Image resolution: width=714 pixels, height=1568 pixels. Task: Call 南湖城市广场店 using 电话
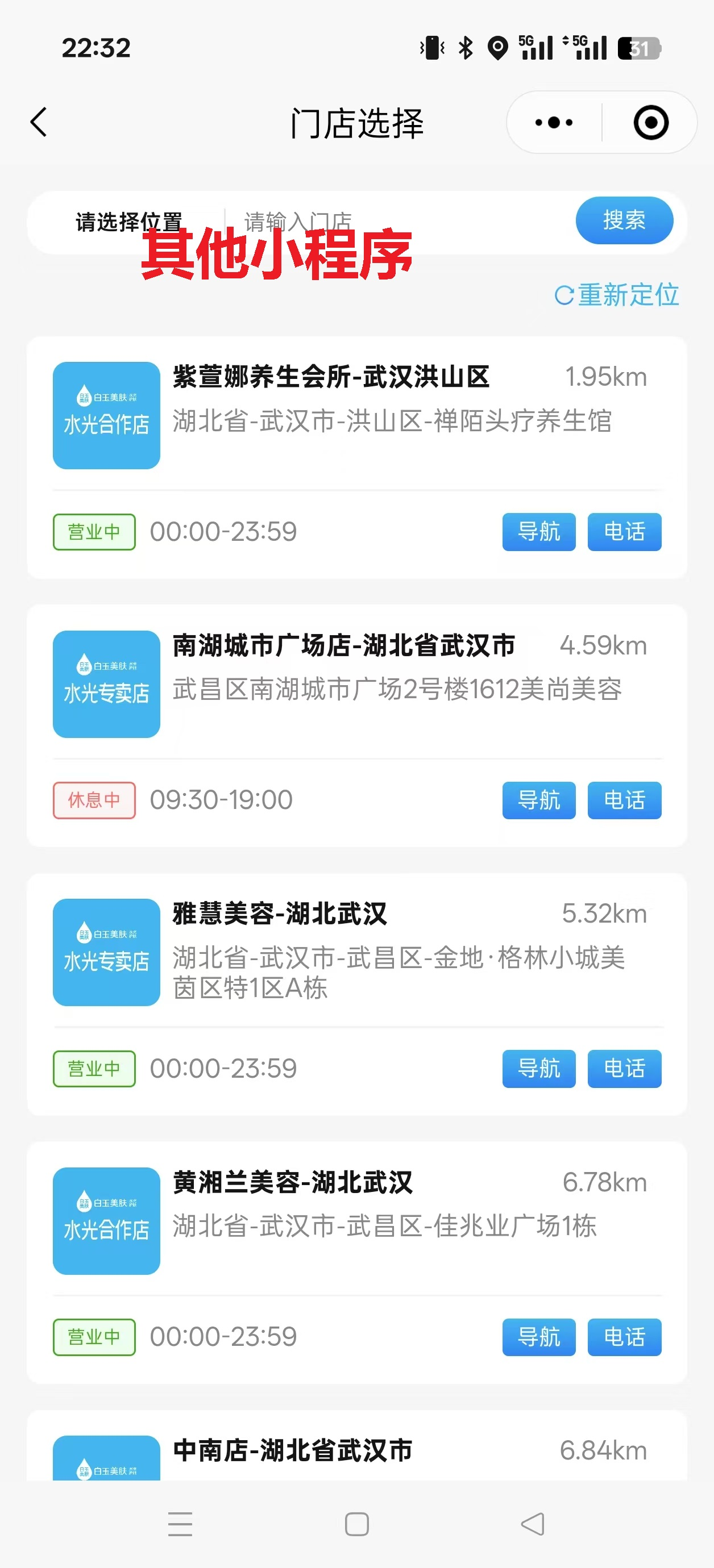[624, 800]
